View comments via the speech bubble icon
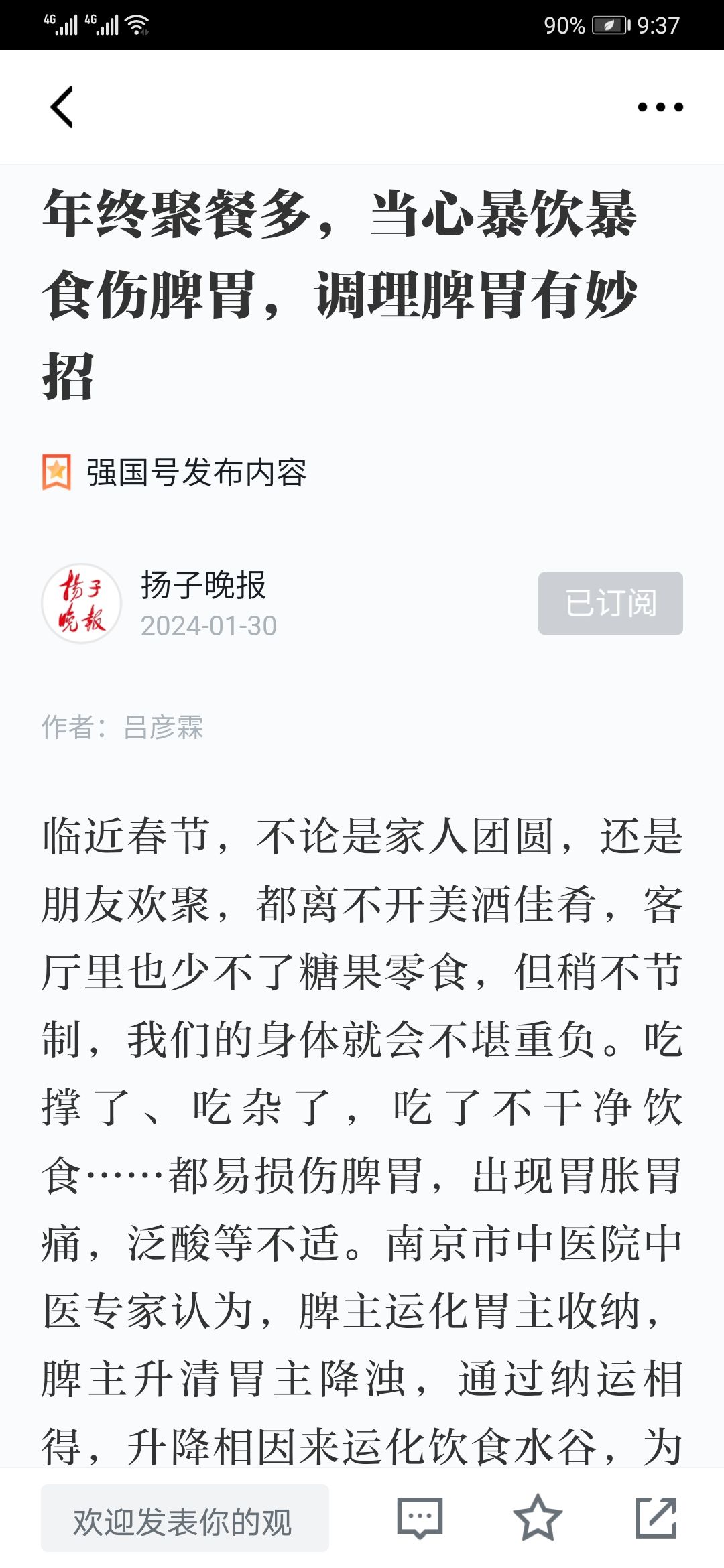The image size is (724, 1568). pyautogui.click(x=420, y=1518)
